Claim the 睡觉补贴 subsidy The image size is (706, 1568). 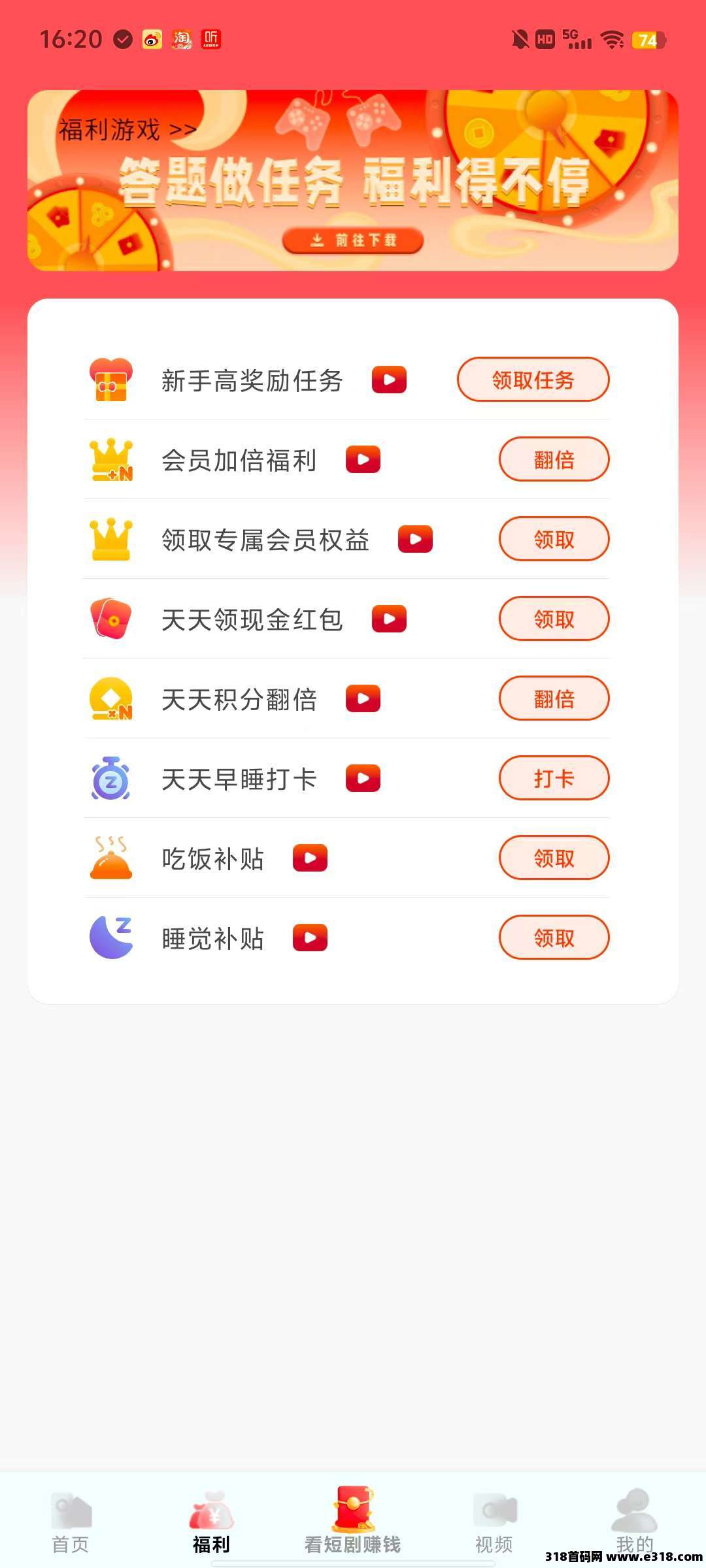click(554, 938)
